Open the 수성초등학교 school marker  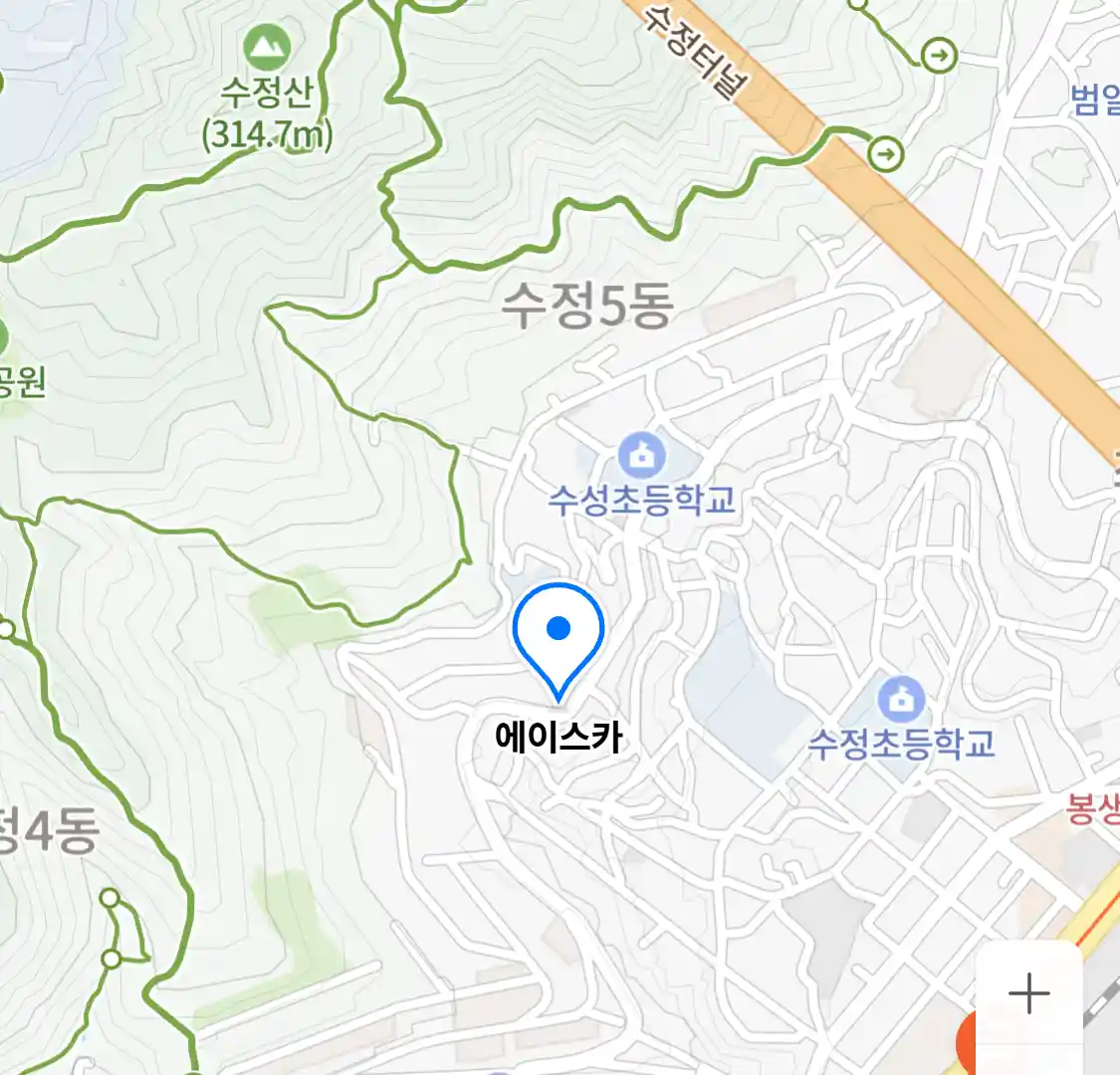642,458
